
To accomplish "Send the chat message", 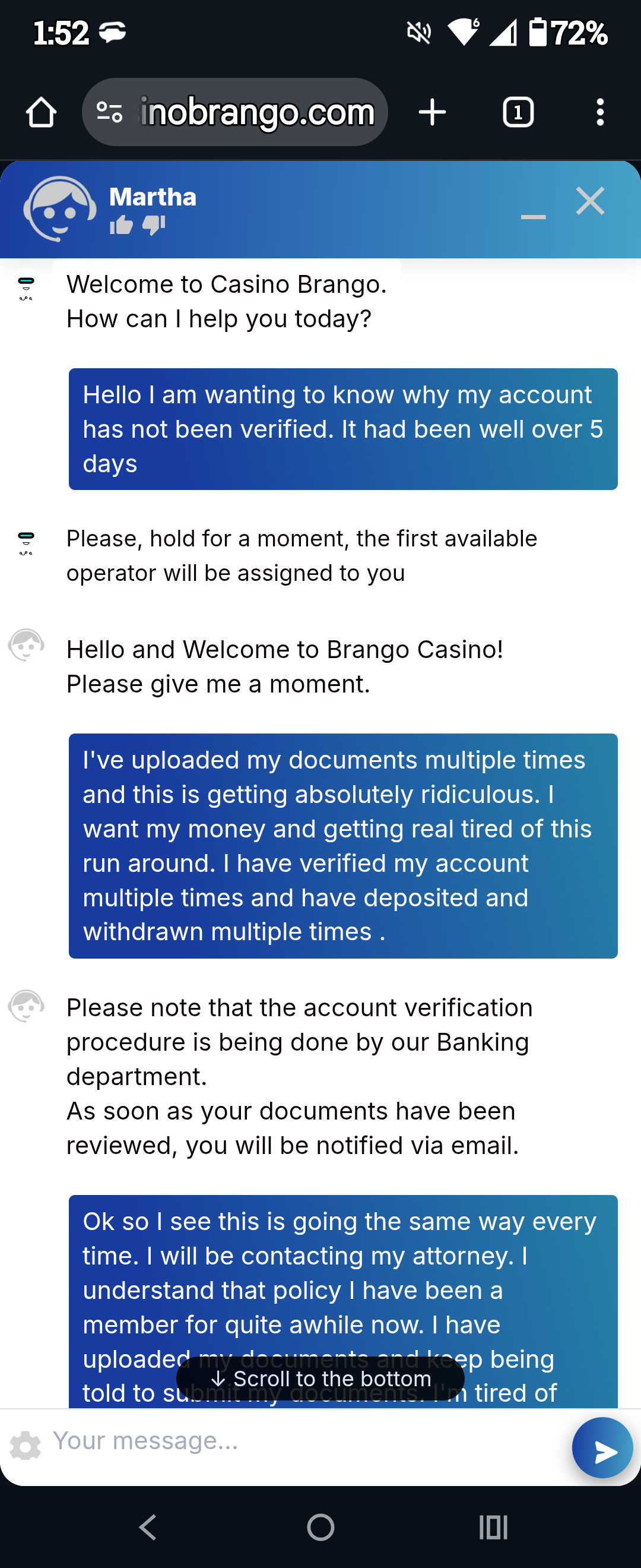I will point(602,1447).
